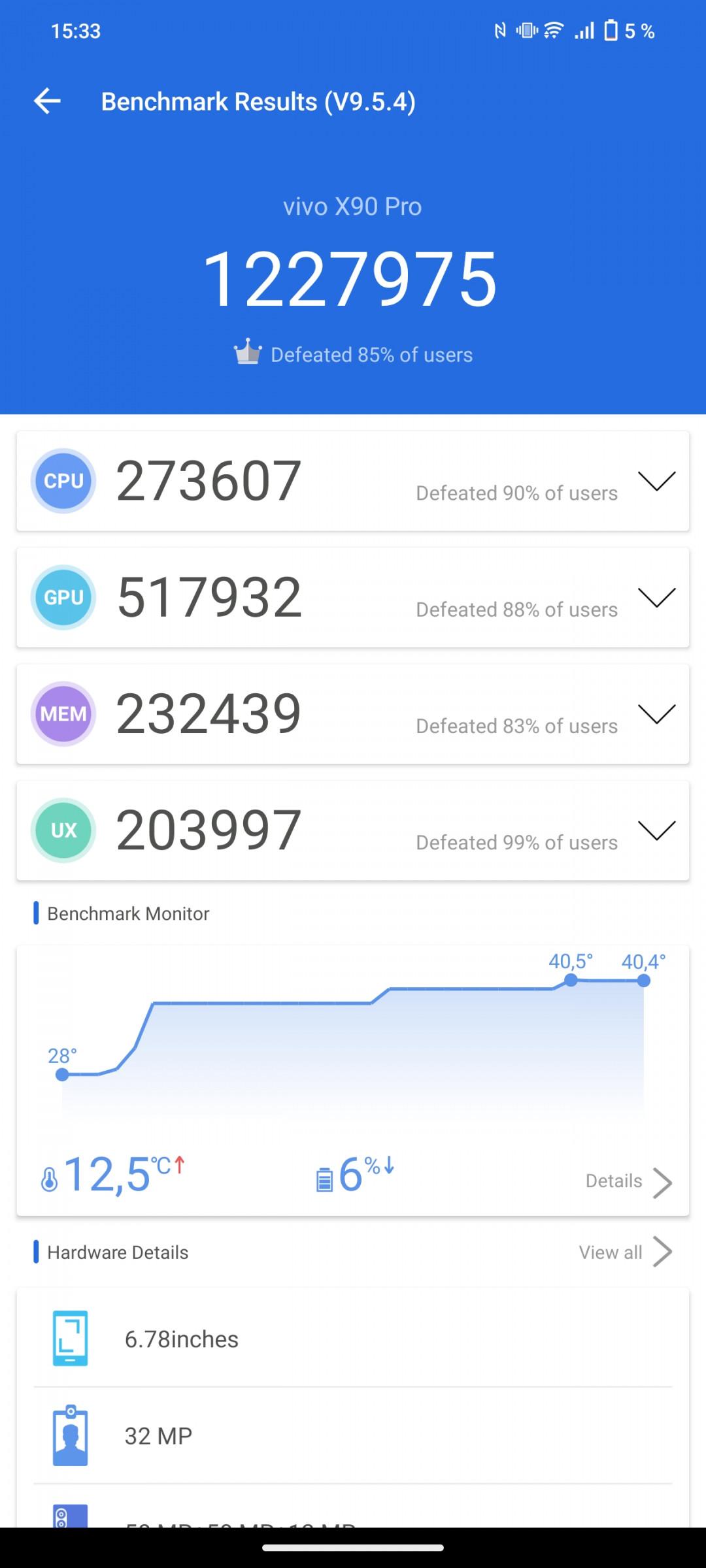Expand the UX score section
The height and width of the screenshot is (1568, 706).
tap(656, 830)
